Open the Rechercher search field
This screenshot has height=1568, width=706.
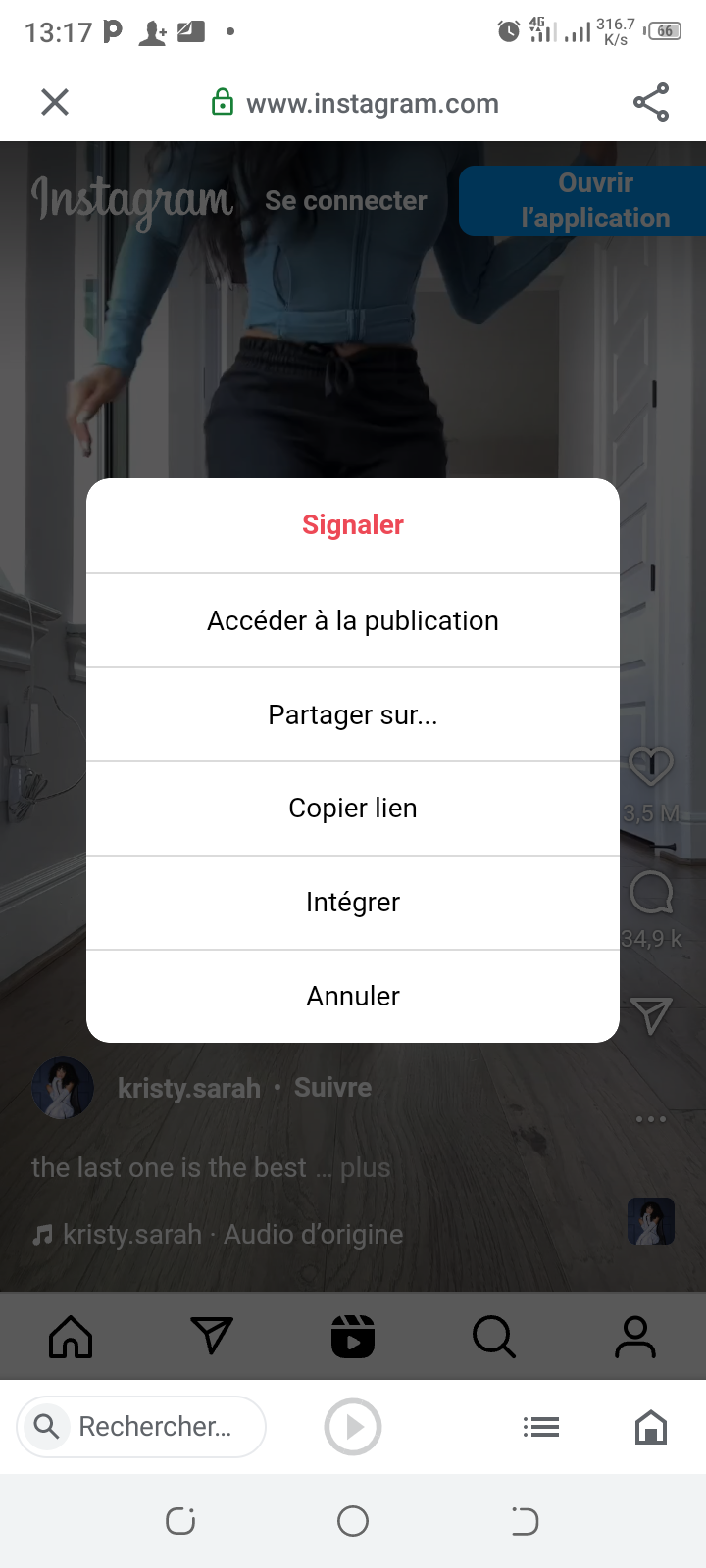coord(142,1426)
